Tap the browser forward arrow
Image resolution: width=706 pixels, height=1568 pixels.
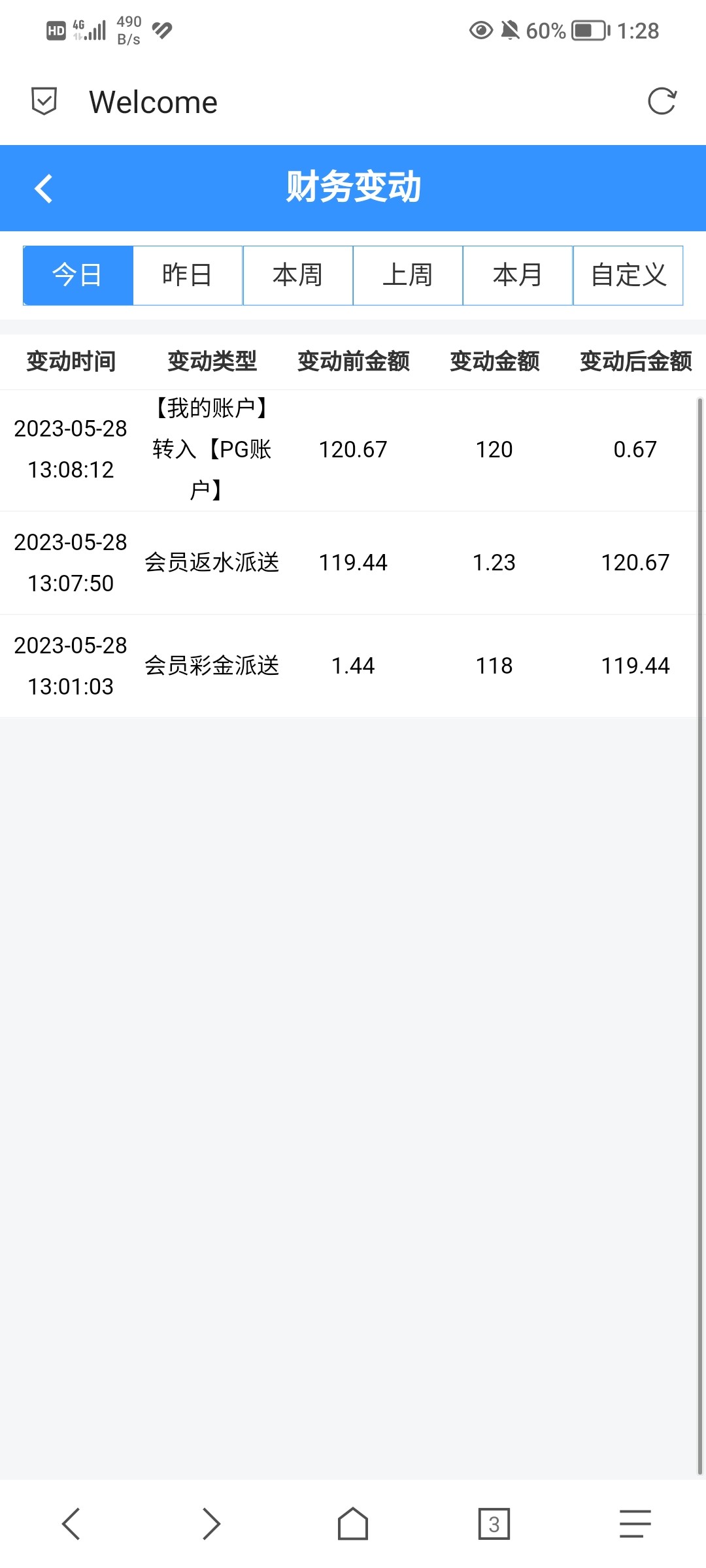point(212,1524)
